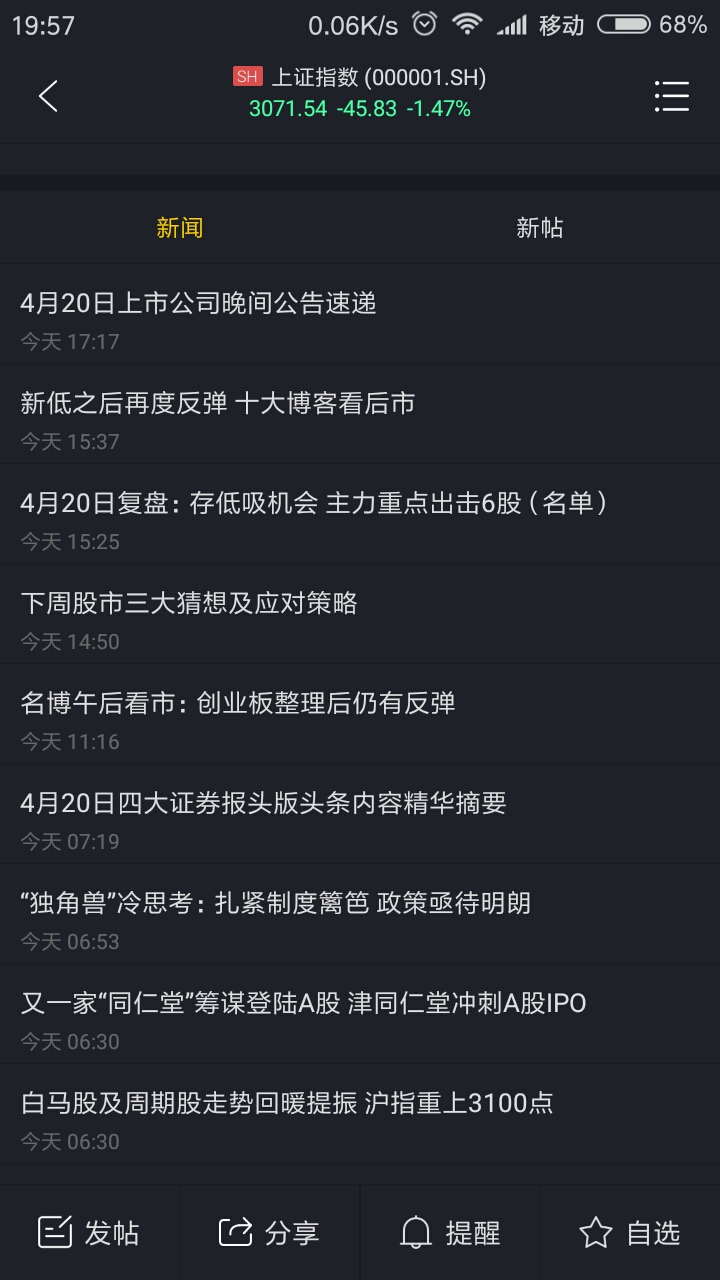The height and width of the screenshot is (1280, 720).
Task: Select the 新闻 tab
Action: coord(180,228)
